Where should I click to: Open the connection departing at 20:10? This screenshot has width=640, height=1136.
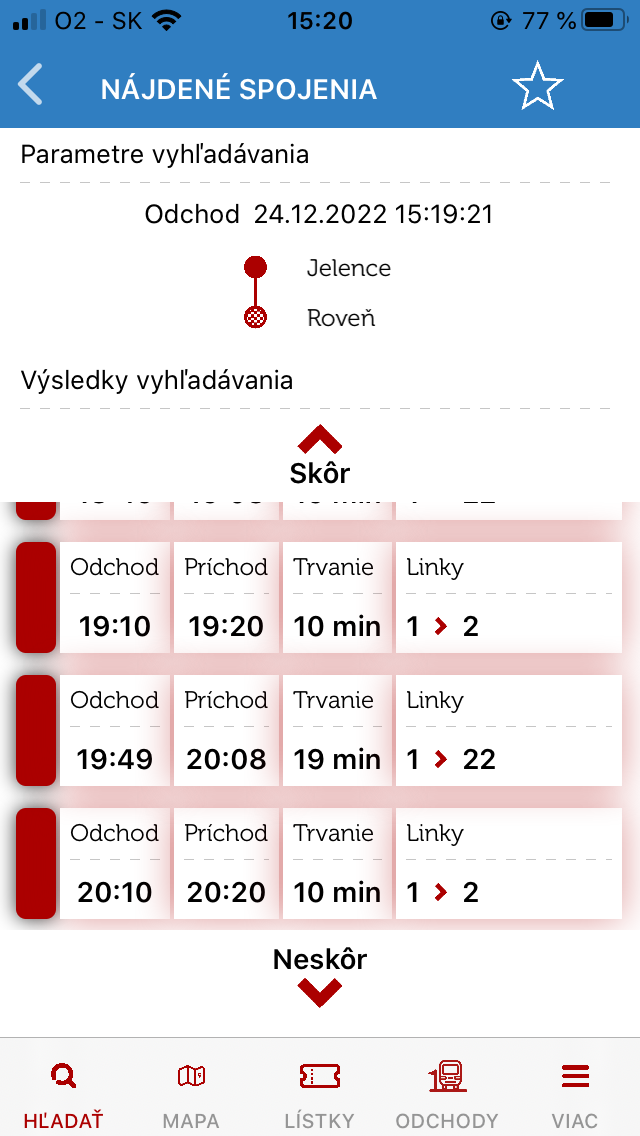click(319, 864)
